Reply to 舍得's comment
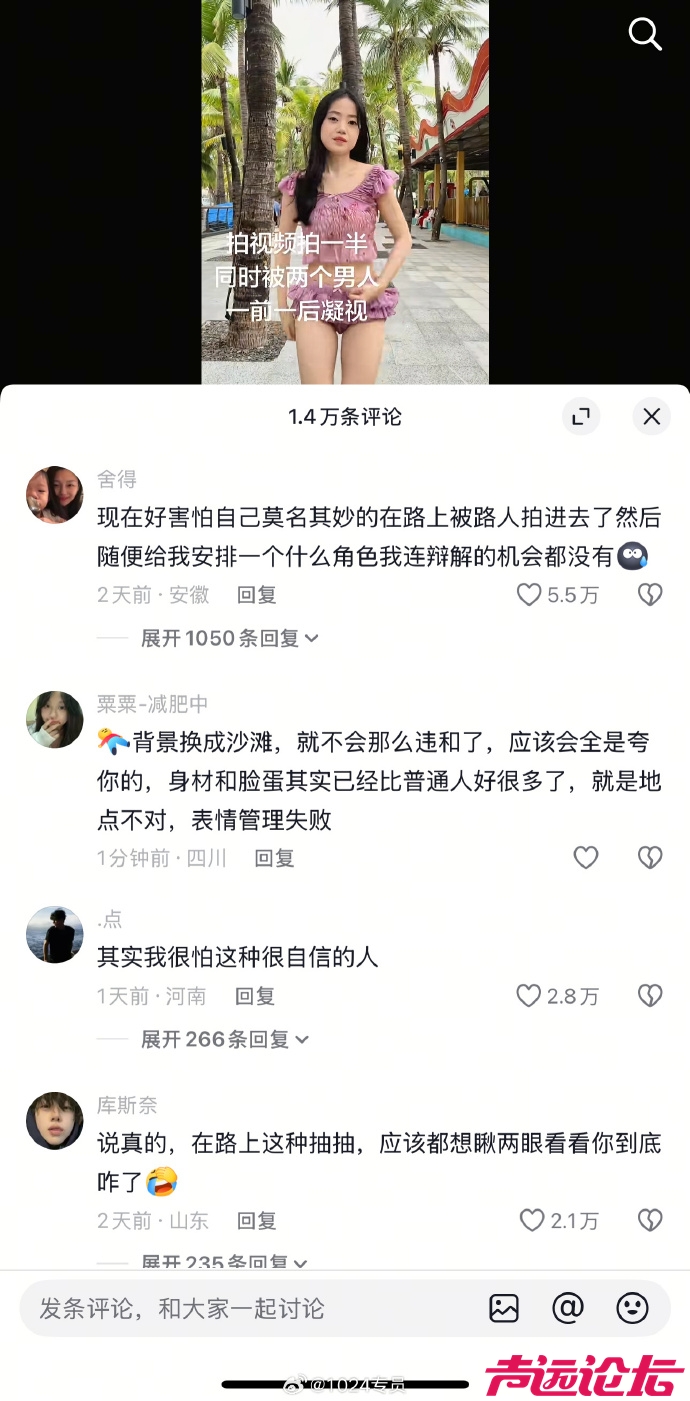Viewport: 690px width, 1401px height. [256, 595]
